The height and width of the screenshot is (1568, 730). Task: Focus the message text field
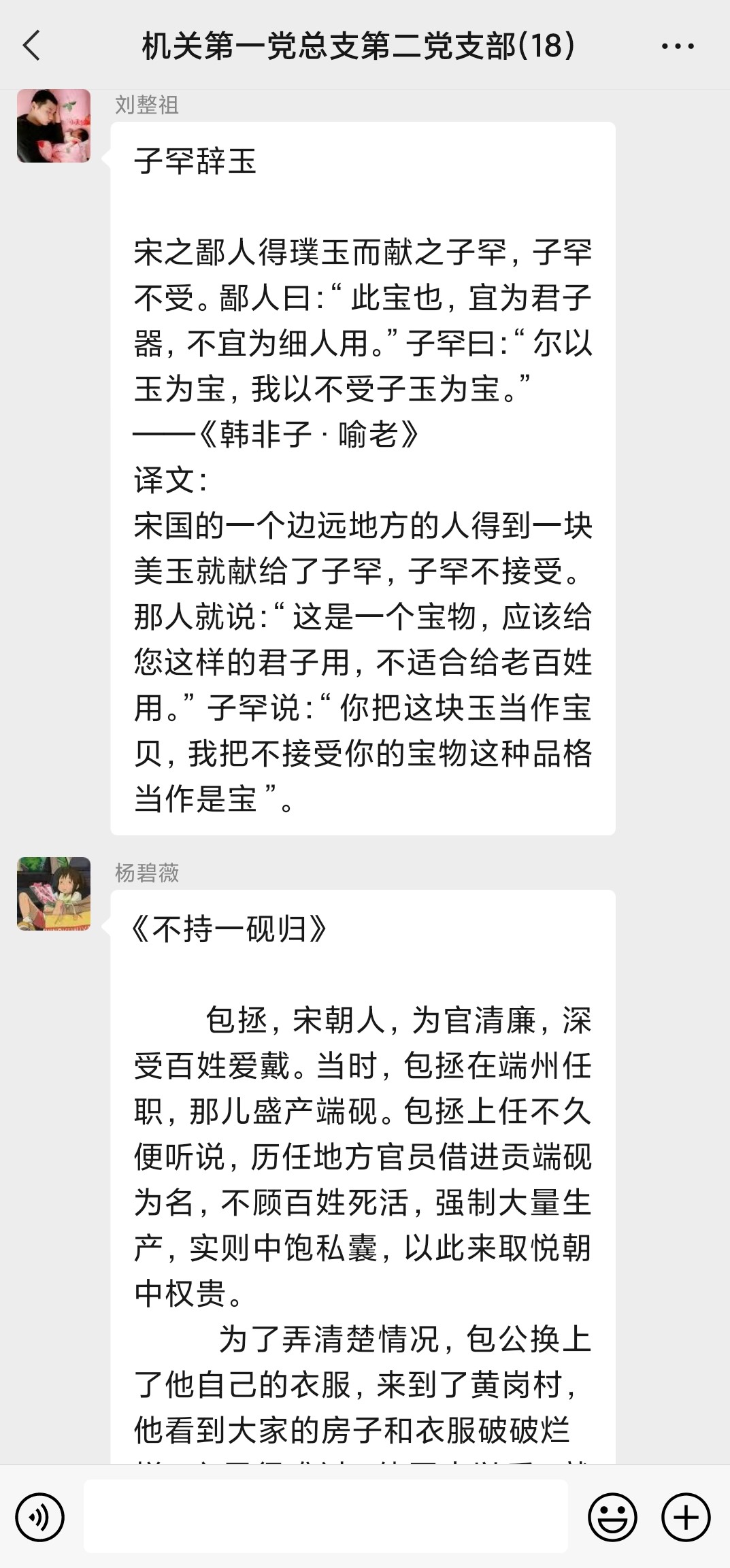pos(325,1516)
